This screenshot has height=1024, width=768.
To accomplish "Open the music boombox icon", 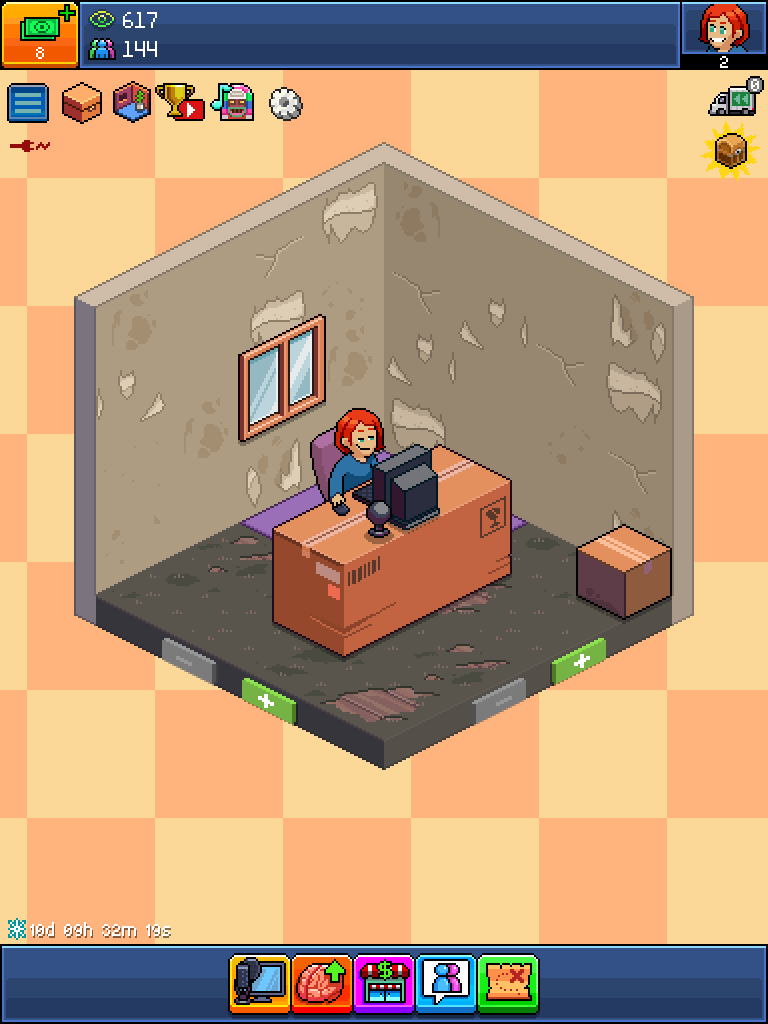I will click(233, 103).
